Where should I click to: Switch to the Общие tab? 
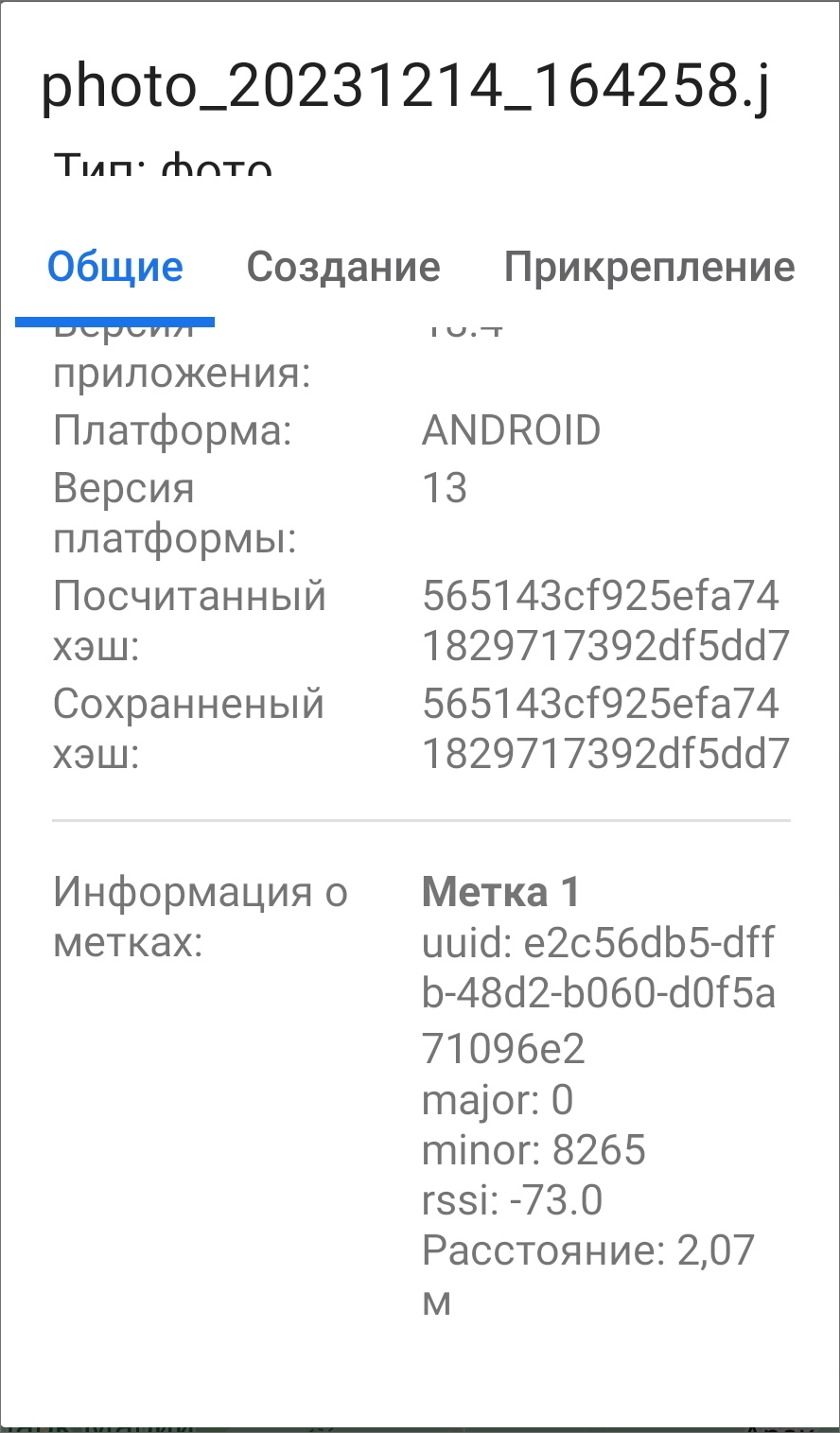pyautogui.click(x=115, y=268)
